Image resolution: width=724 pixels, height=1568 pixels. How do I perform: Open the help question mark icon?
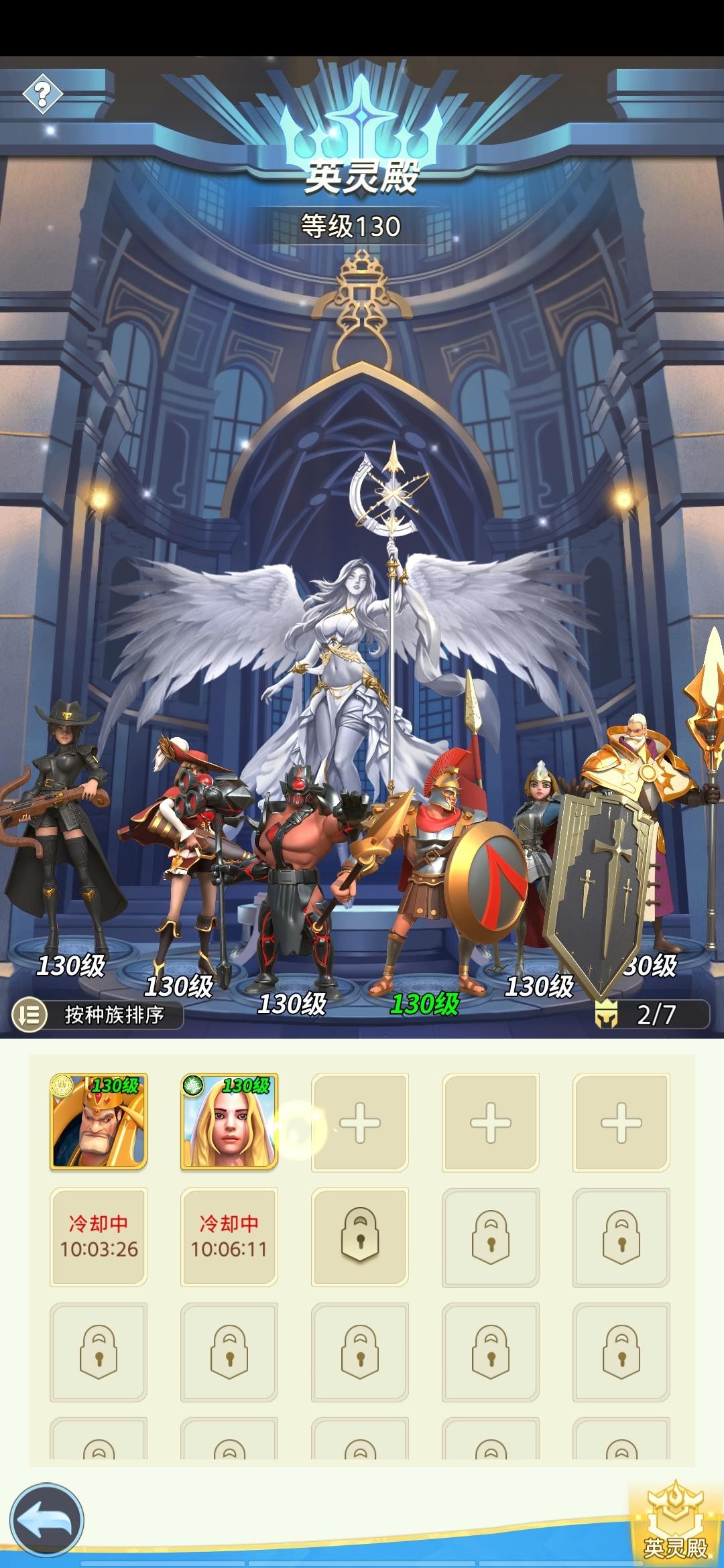42,94
